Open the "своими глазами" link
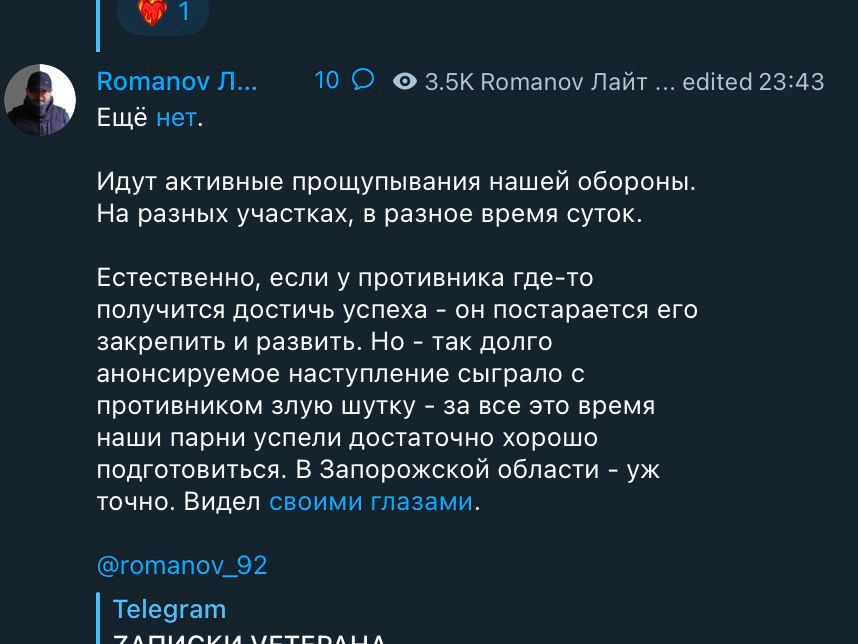 pos(370,503)
